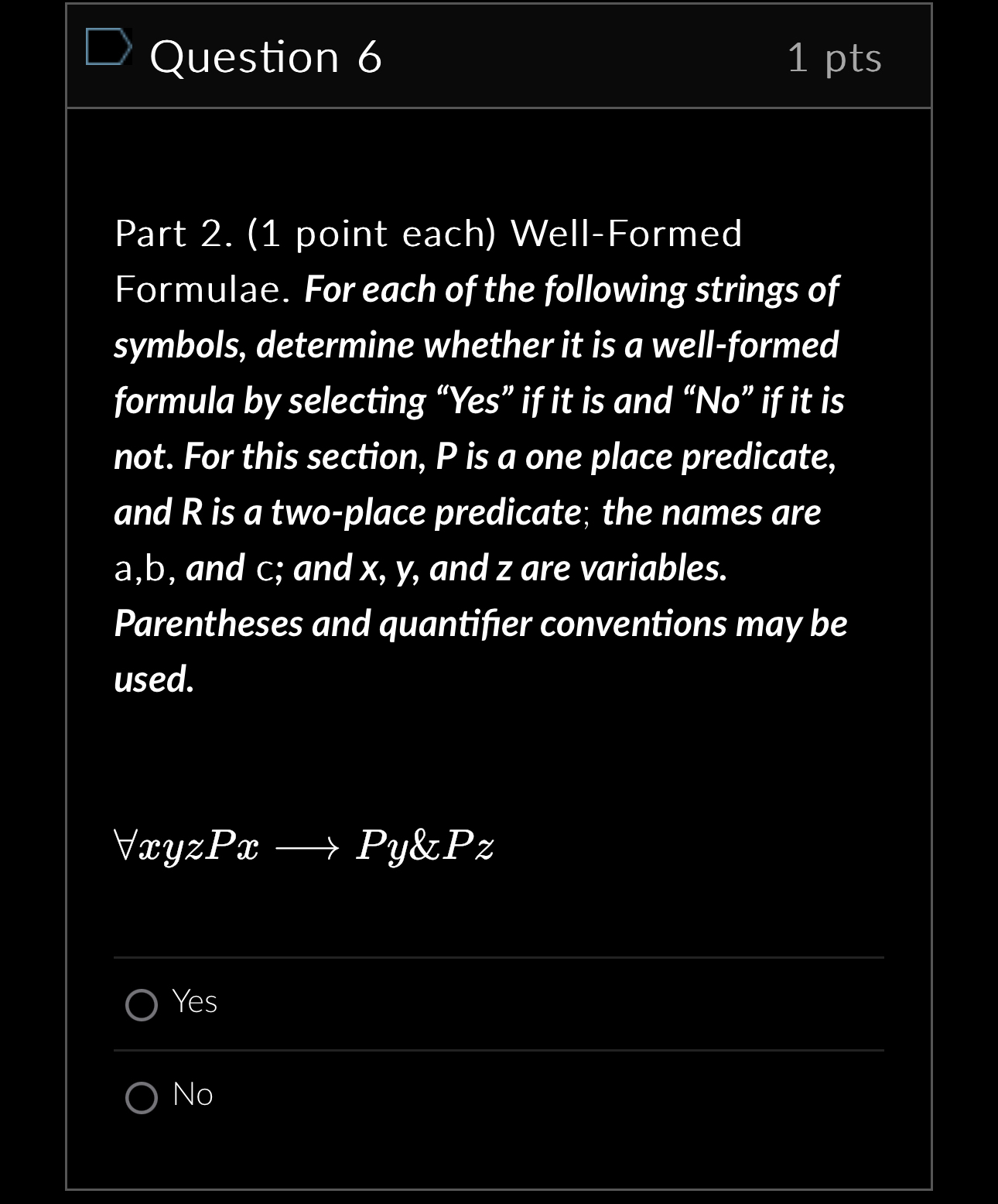The image size is (998, 1204).
Task: Choose No for the well-formed formula question
Action: (x=142, y=1096)
